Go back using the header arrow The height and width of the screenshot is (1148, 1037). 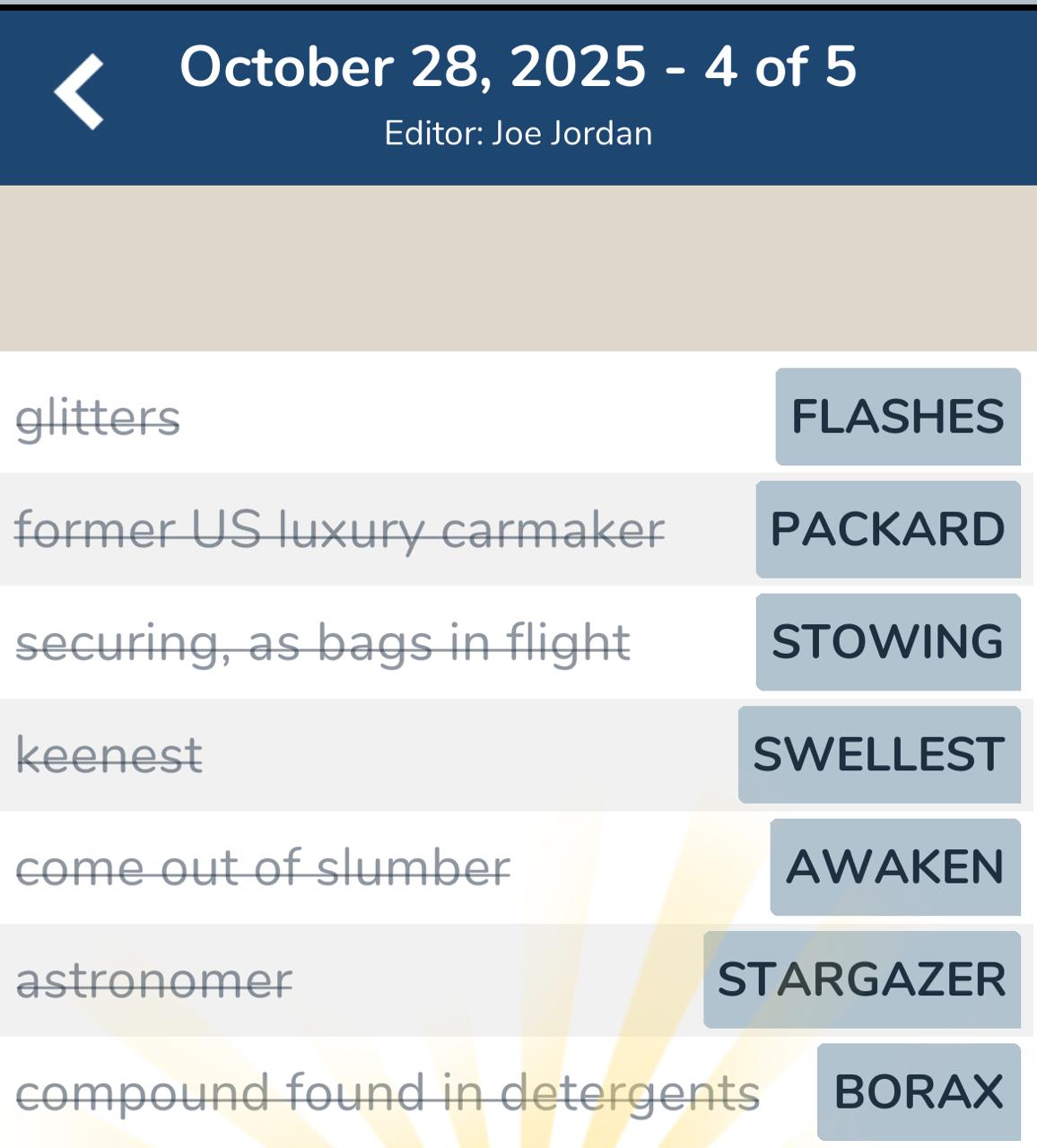coord(79,92)
